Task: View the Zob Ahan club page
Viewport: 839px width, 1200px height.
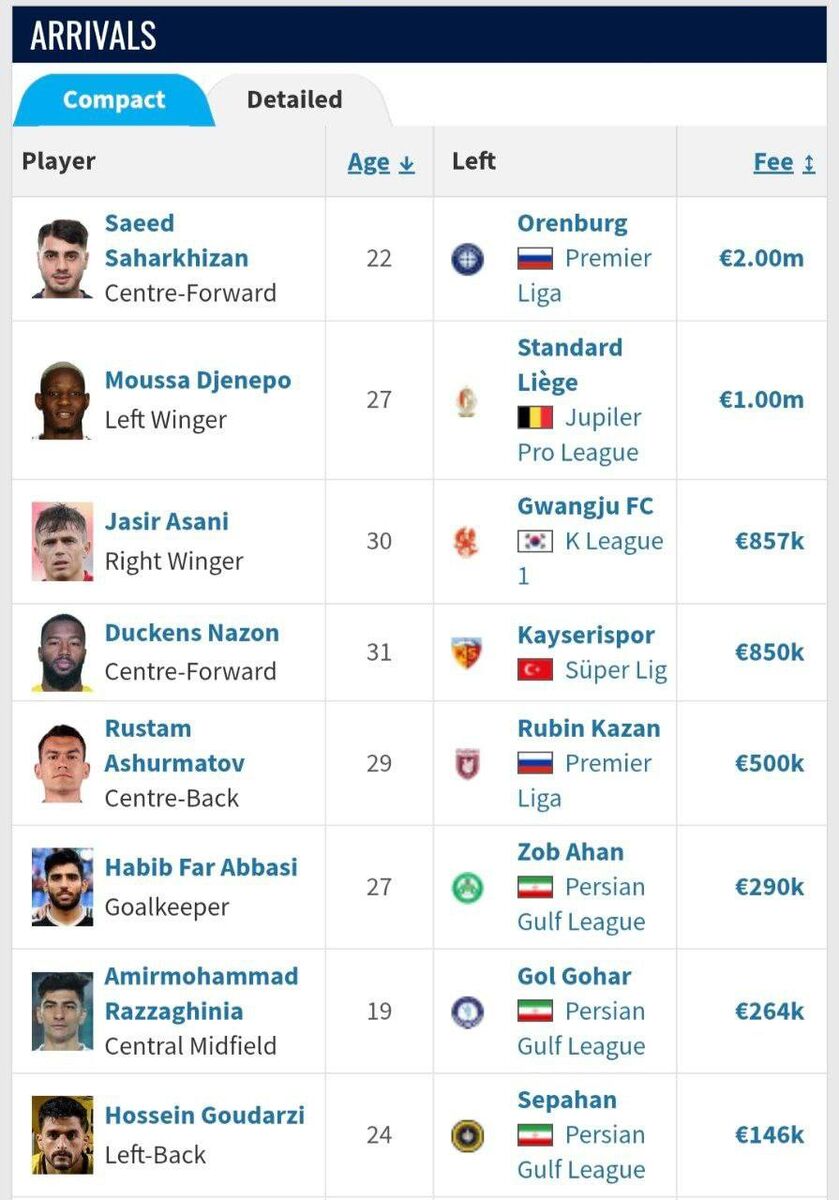Action: tap(570, 852)
